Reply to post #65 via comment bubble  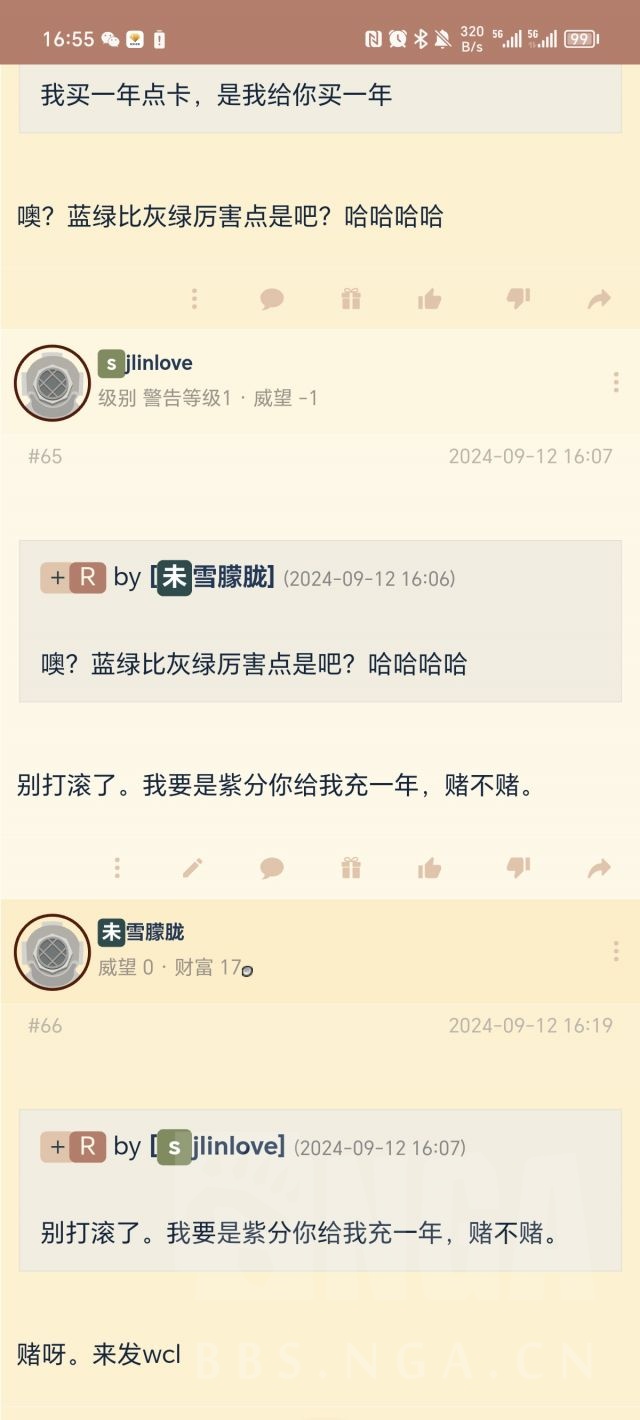click(x=272, y=867)
